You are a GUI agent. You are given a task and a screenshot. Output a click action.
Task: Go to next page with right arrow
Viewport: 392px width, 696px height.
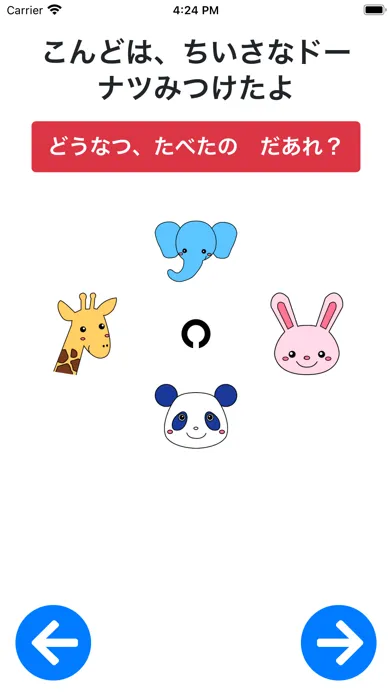coord(339,642)
